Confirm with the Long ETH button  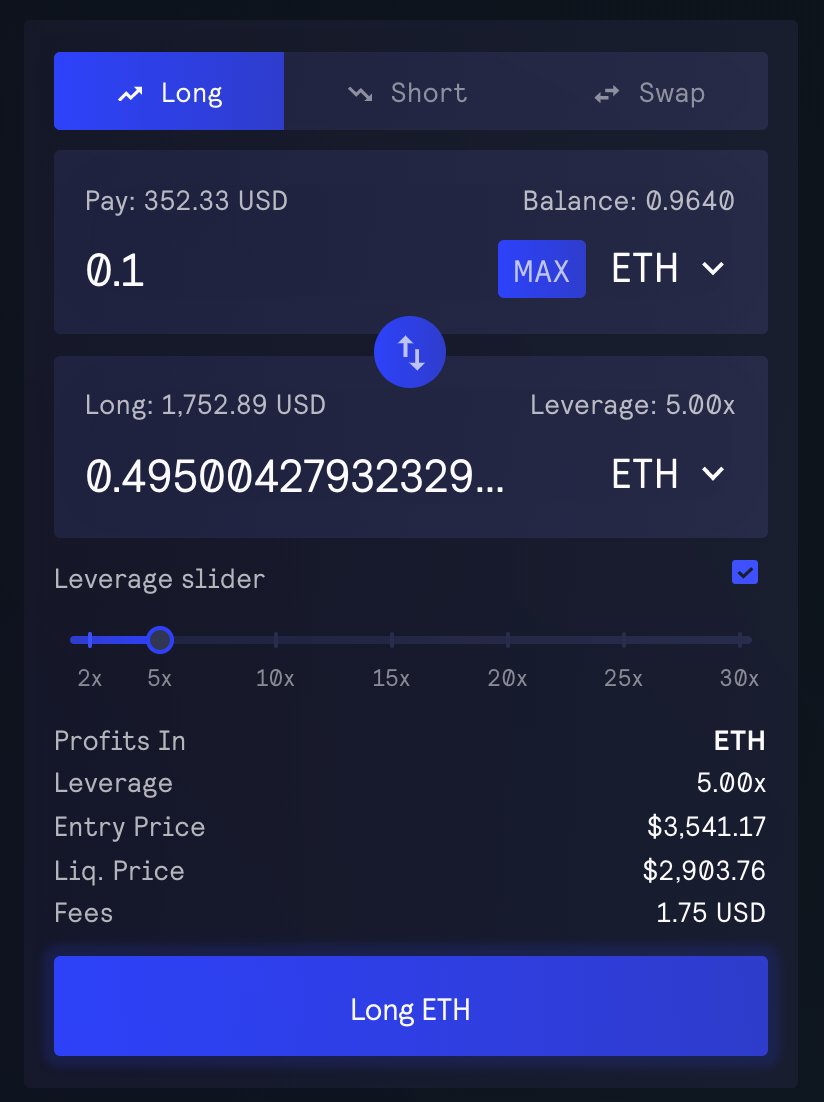coord(410,1007)
